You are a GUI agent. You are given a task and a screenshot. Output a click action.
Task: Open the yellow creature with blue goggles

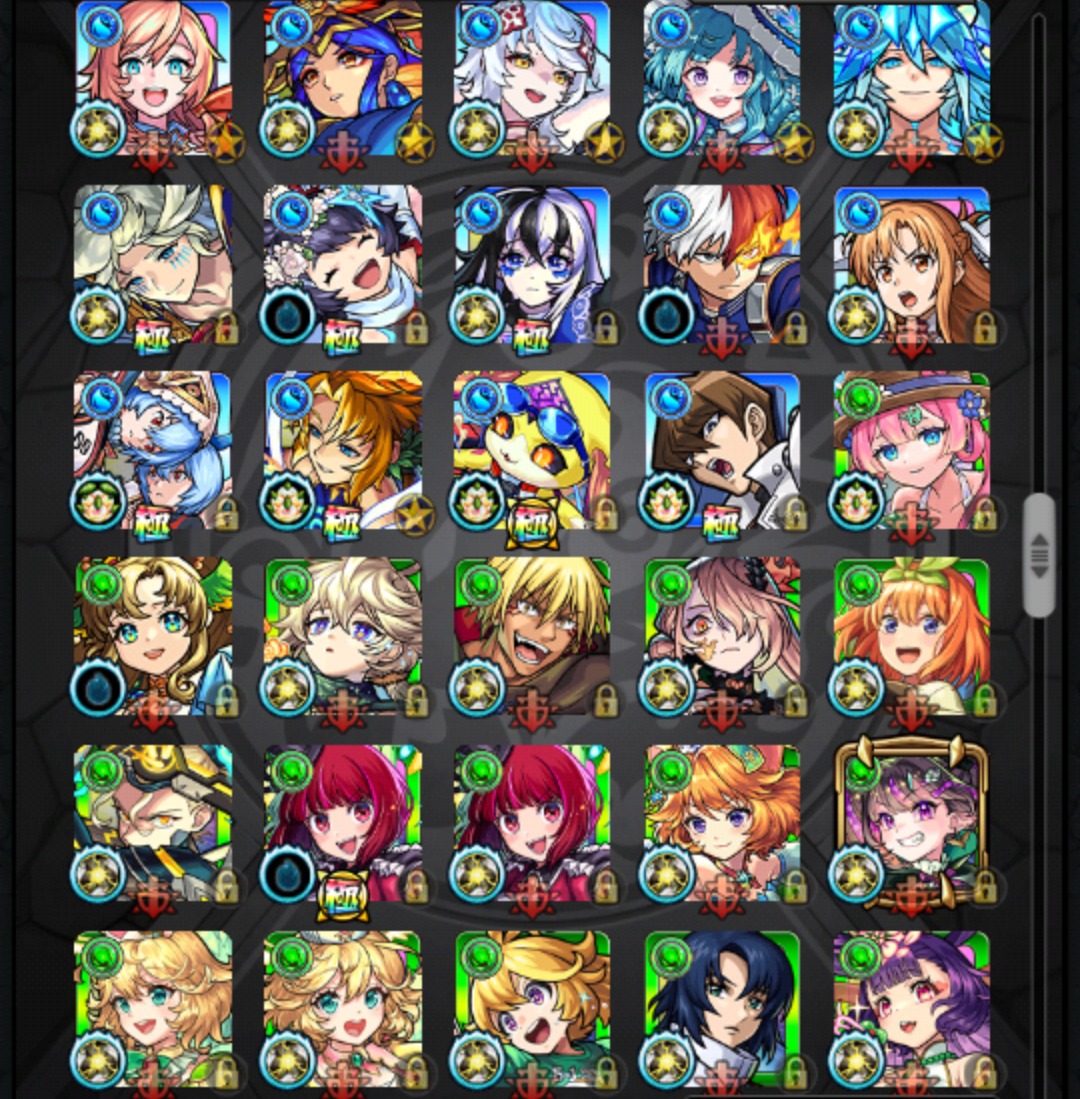pos(531,452)
